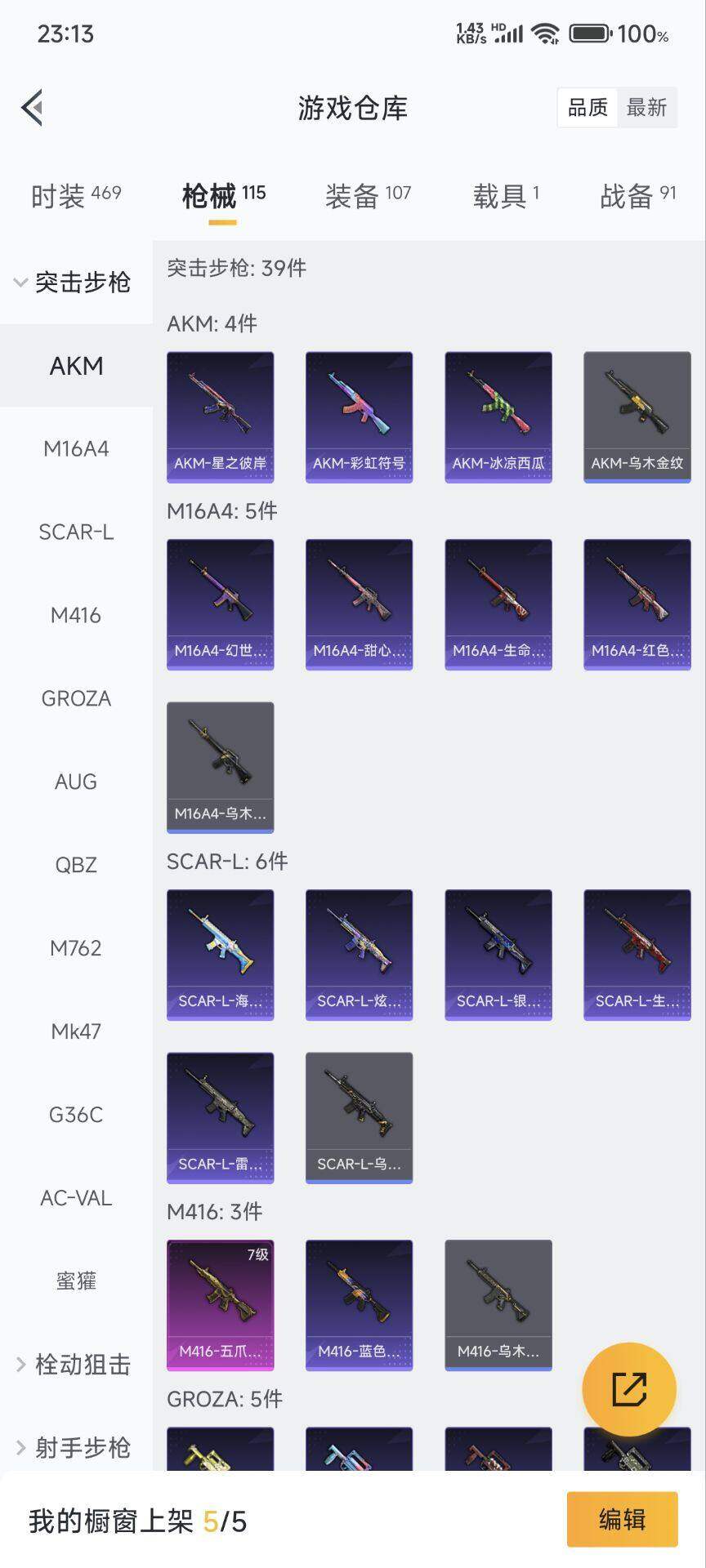Switch to the 战备 tab
This screenshot has height=1568, width=706.
[x=637, y=196]
